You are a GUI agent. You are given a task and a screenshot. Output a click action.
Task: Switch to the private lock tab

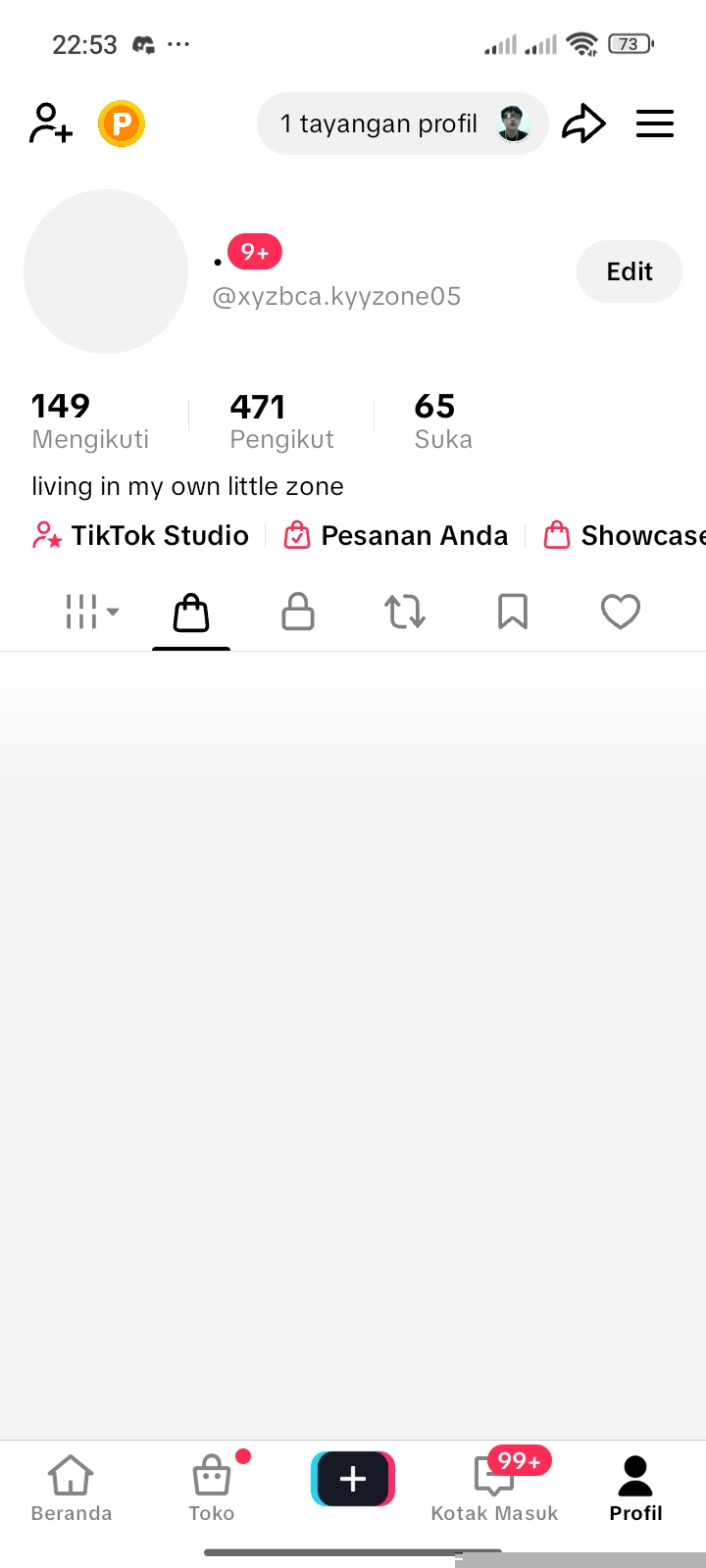coord(298,612)
